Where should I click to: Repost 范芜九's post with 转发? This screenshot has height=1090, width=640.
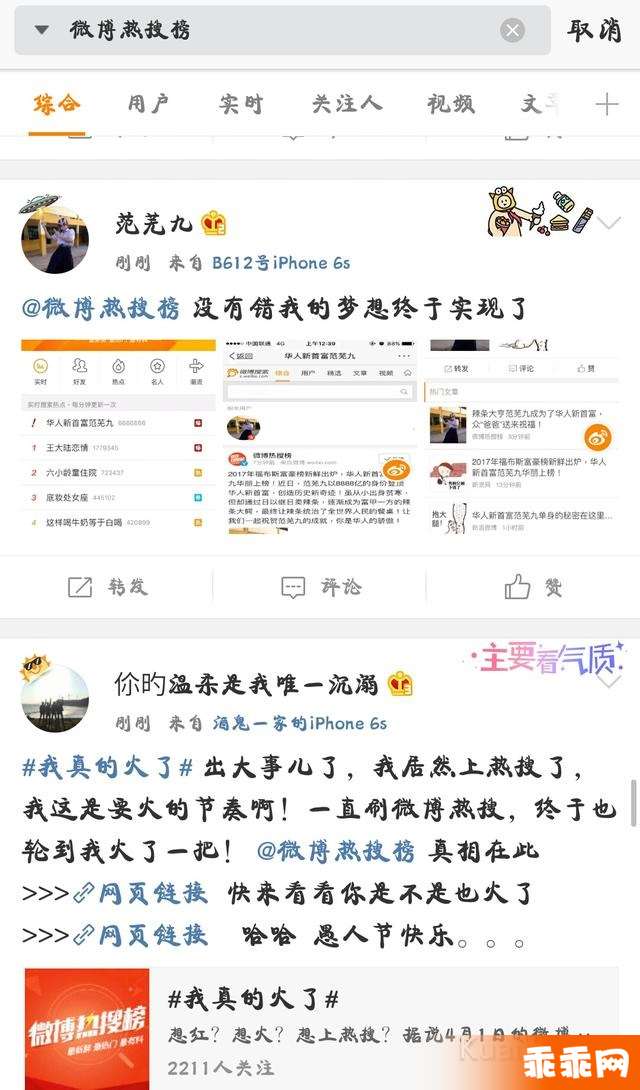pos(107,587)
